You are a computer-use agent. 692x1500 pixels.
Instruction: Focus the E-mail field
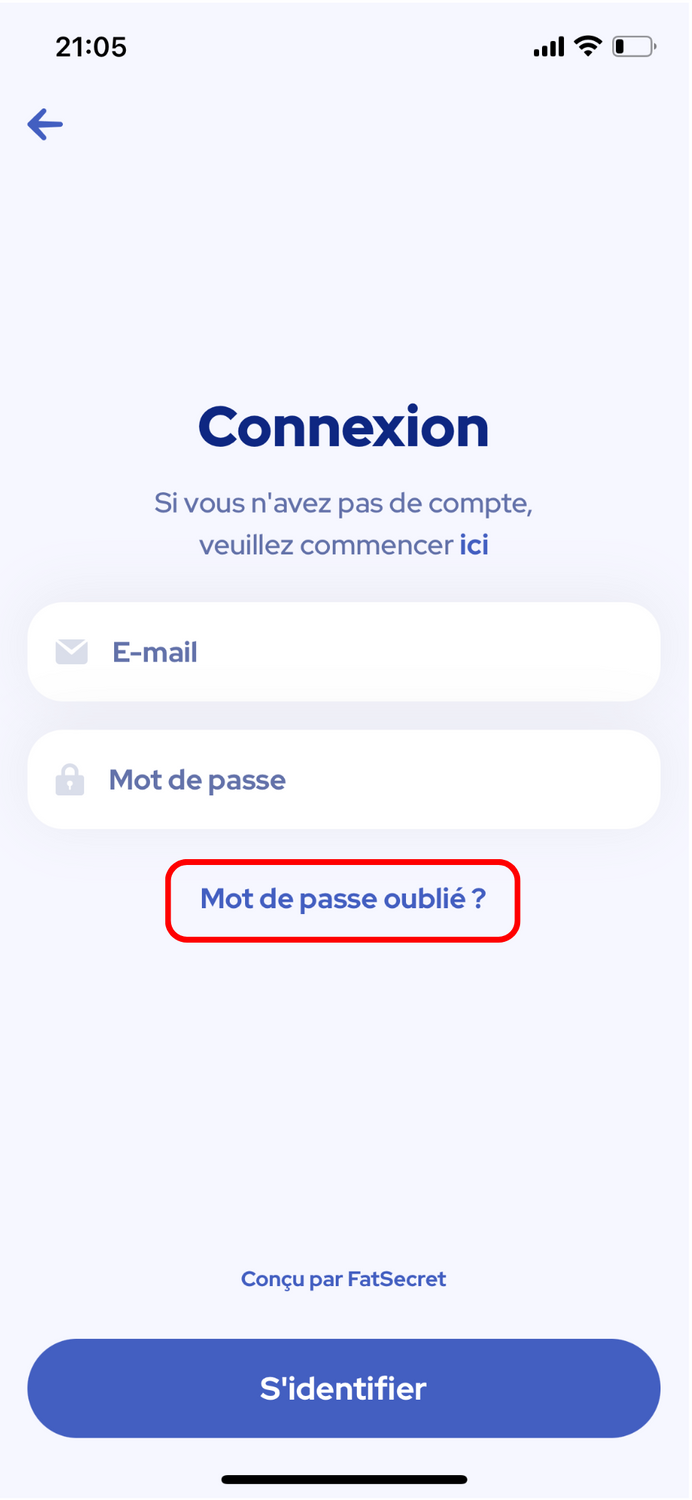344,652
